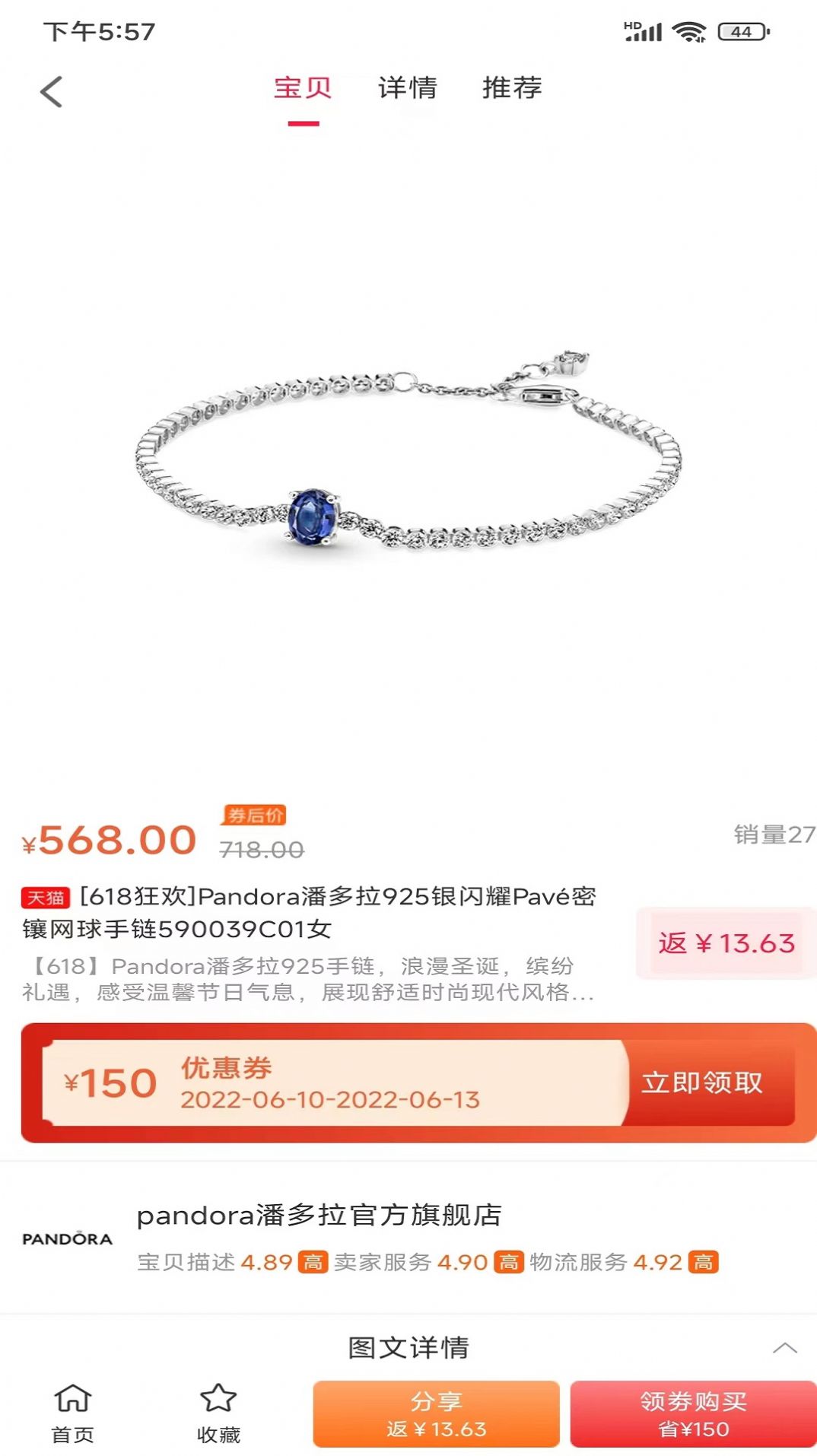Tap 分享 to earn ¥13.63 back
The image size is (817, 1456).
(x=436, y=1413)
